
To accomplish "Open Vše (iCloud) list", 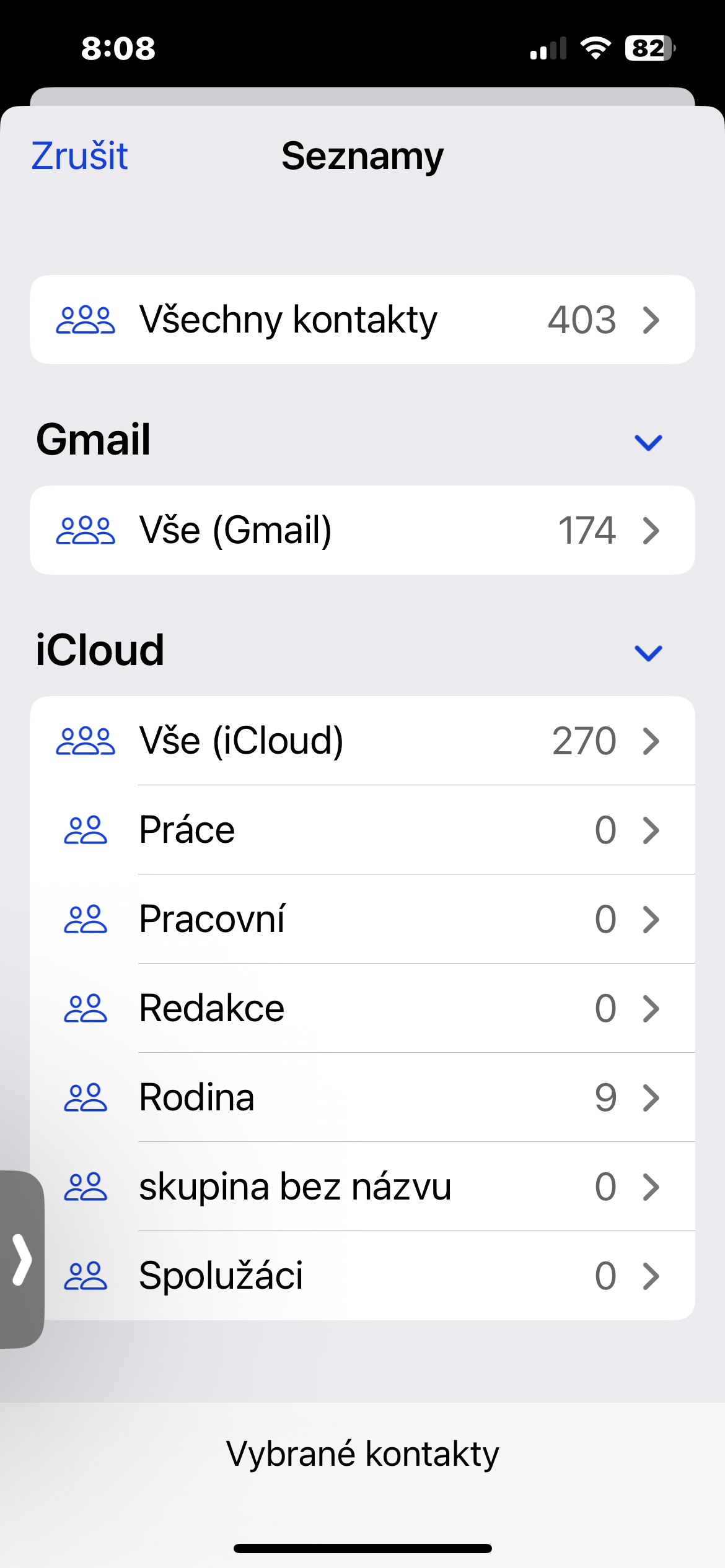I will pyautogui.click(x=362, y=741).
